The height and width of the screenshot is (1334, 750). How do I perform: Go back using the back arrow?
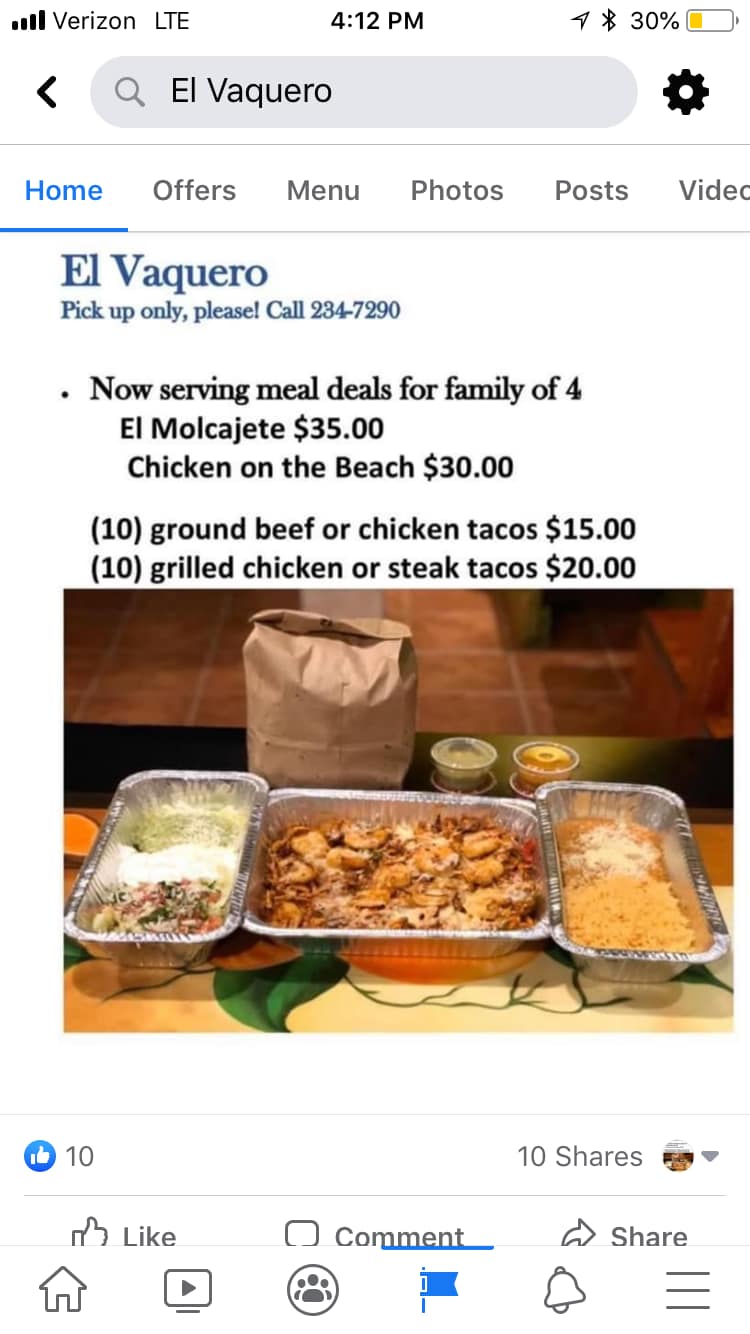click(x=47, y=92)
